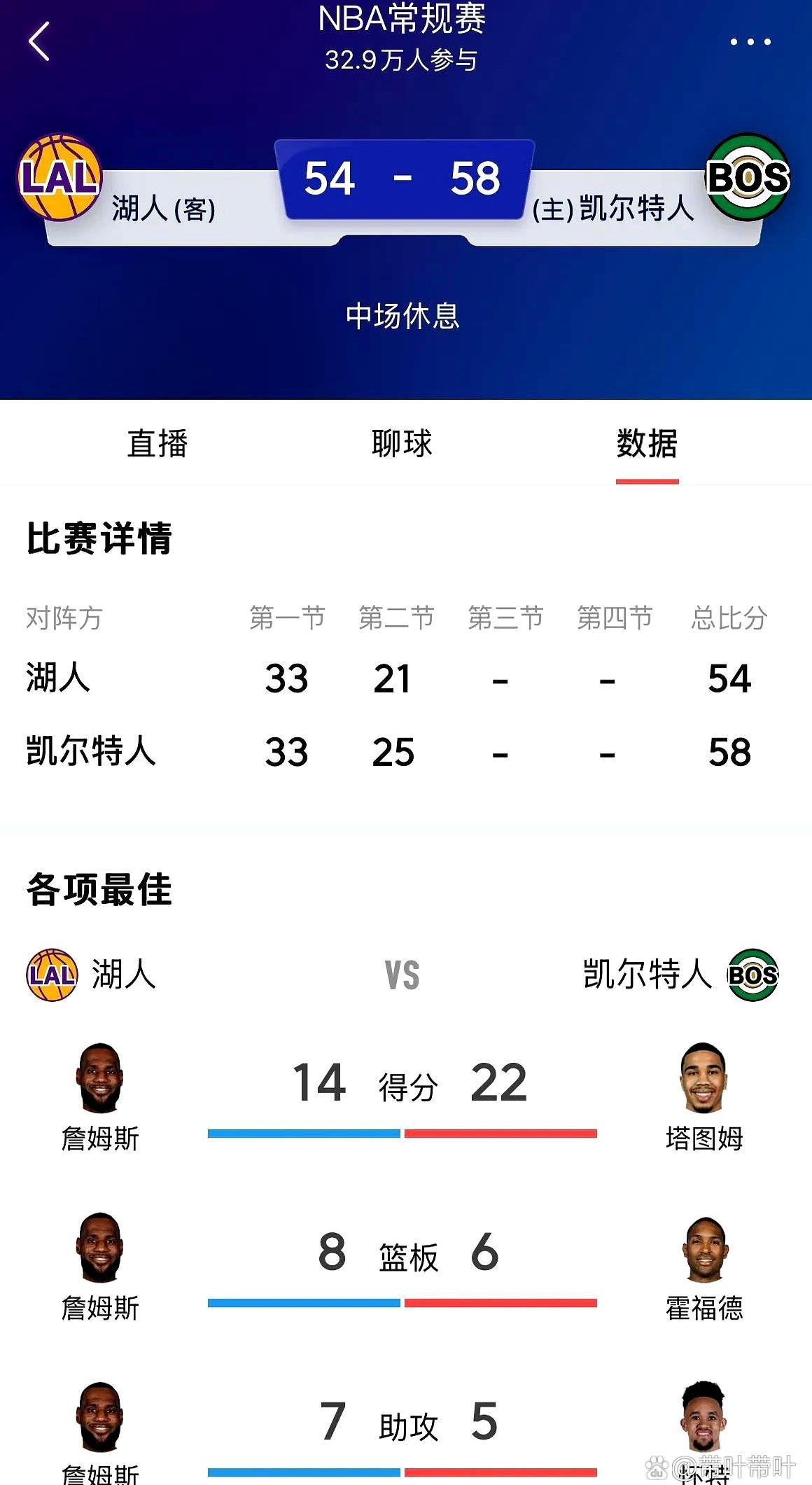Select the LAL Lakers logo in the scoreboard
Image resolution: width=812 pixels, height=1485 pixels.
(59, 177)
